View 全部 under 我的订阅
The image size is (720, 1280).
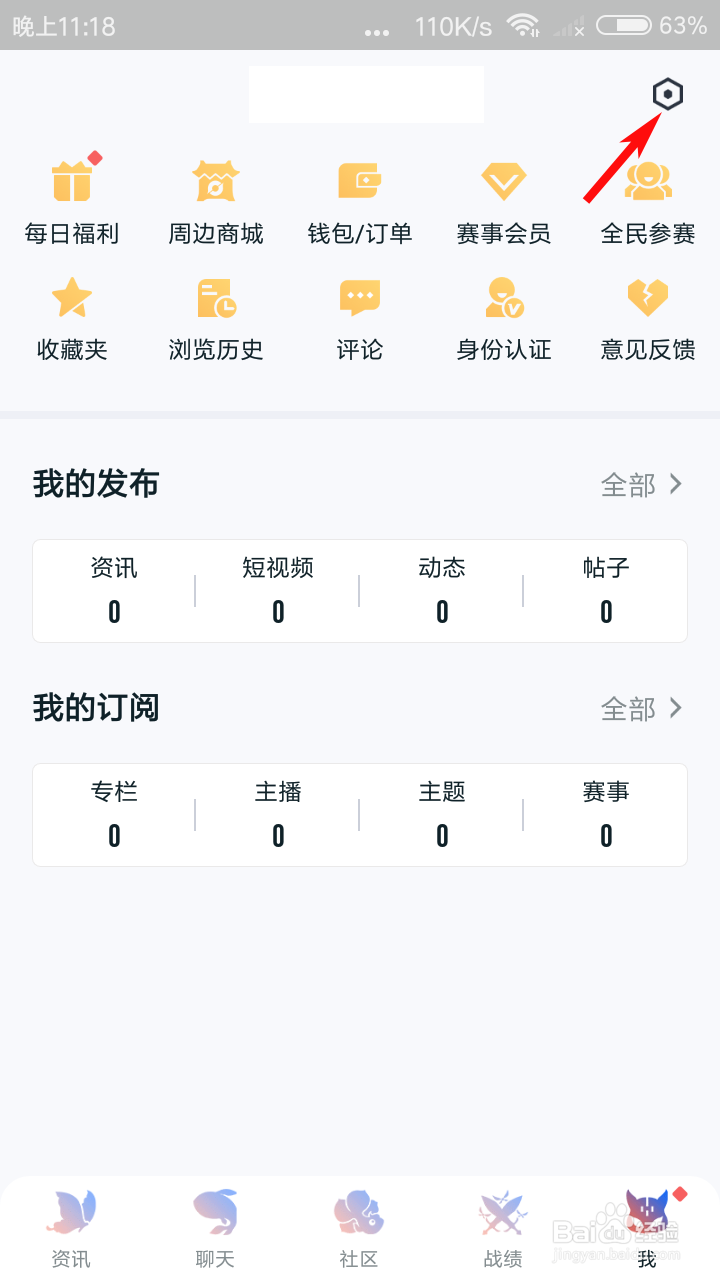pyautogui.click(x=641, y=709)
